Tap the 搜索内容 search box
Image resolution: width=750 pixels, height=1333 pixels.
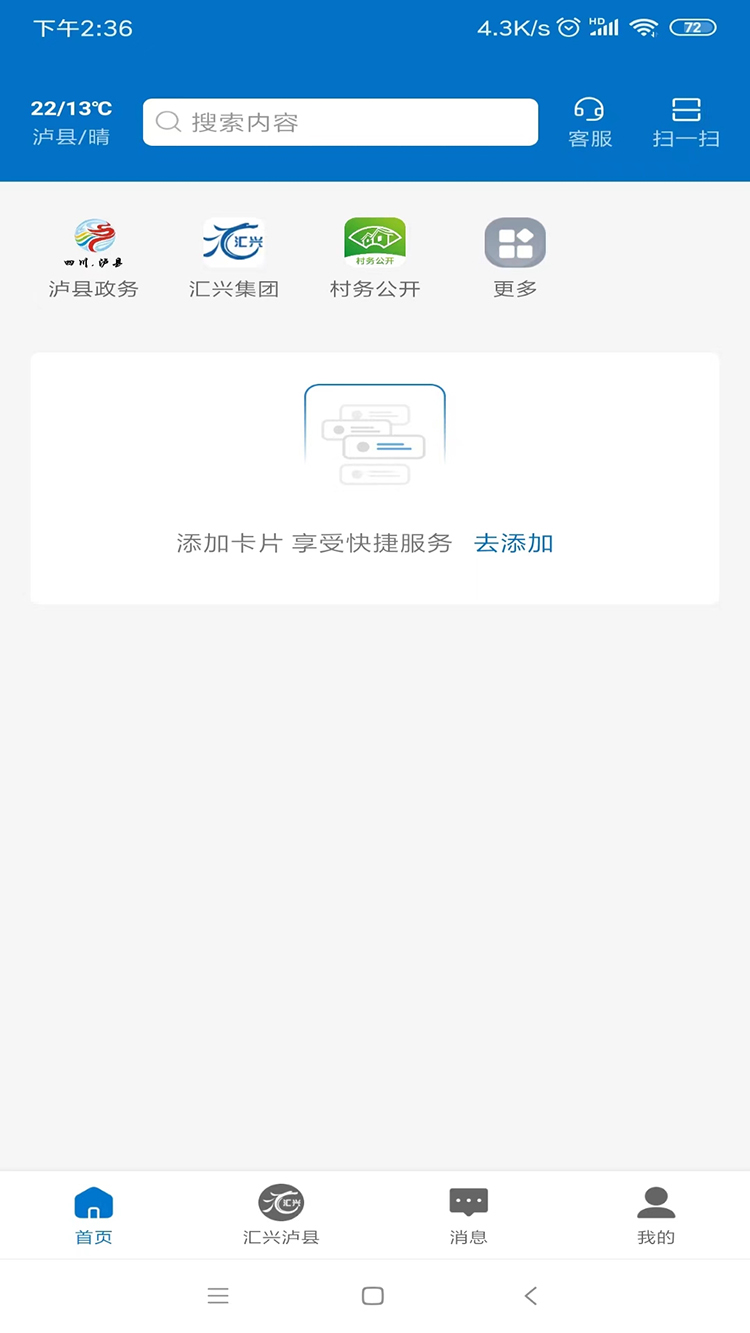(x=340, y=122)
